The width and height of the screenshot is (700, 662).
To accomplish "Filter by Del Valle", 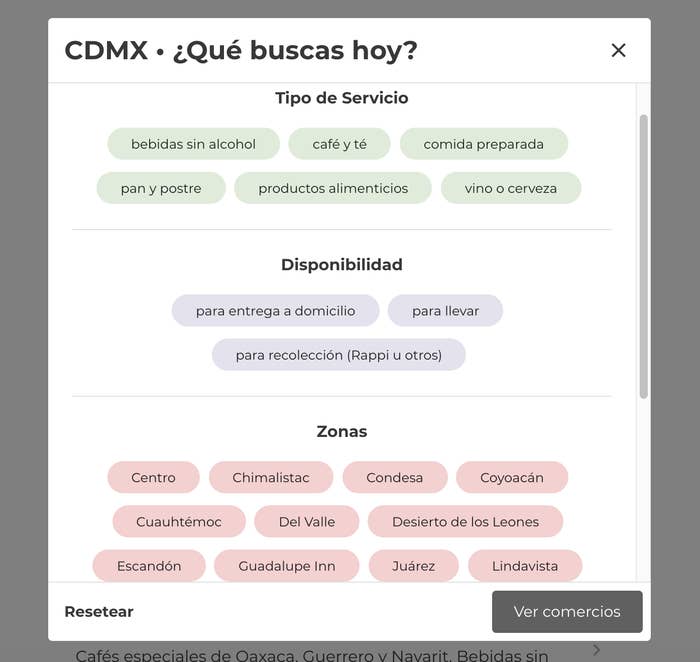I will point(306,522).
